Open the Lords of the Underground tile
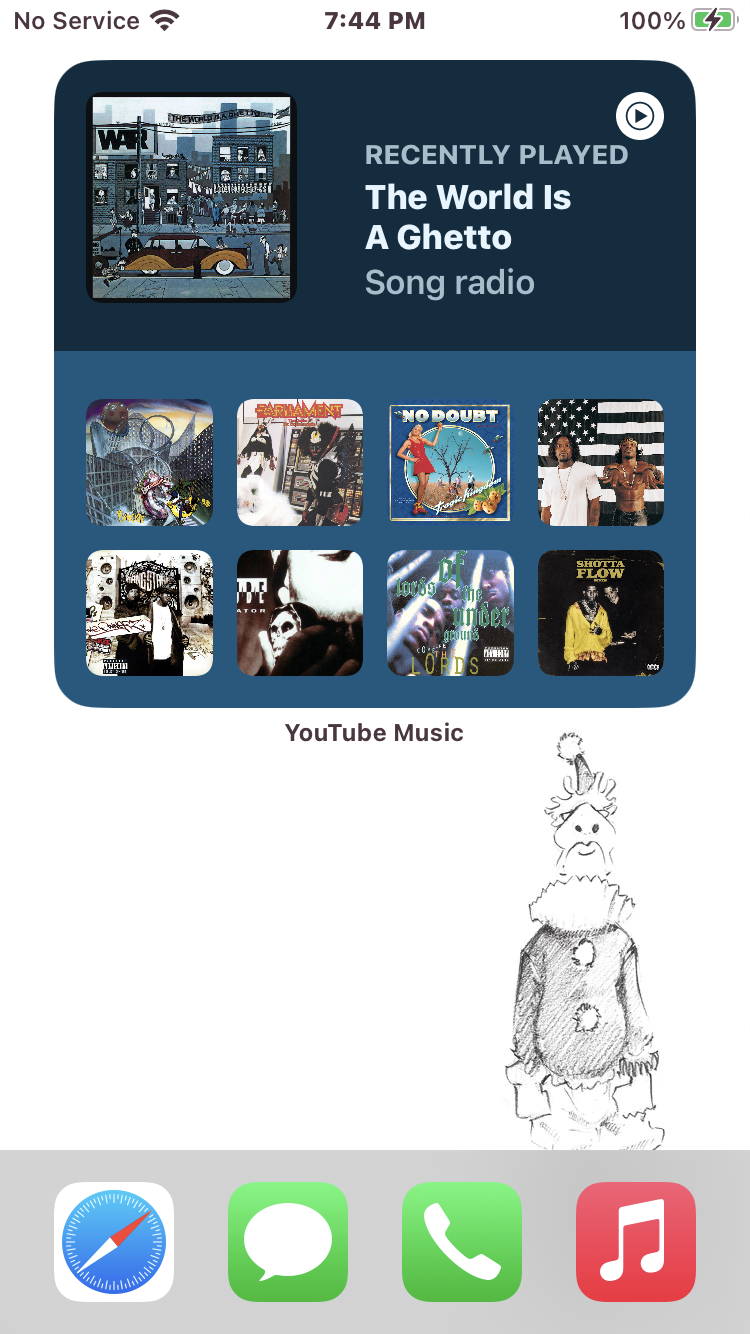 pyautogui.click(x=450, y=613)
